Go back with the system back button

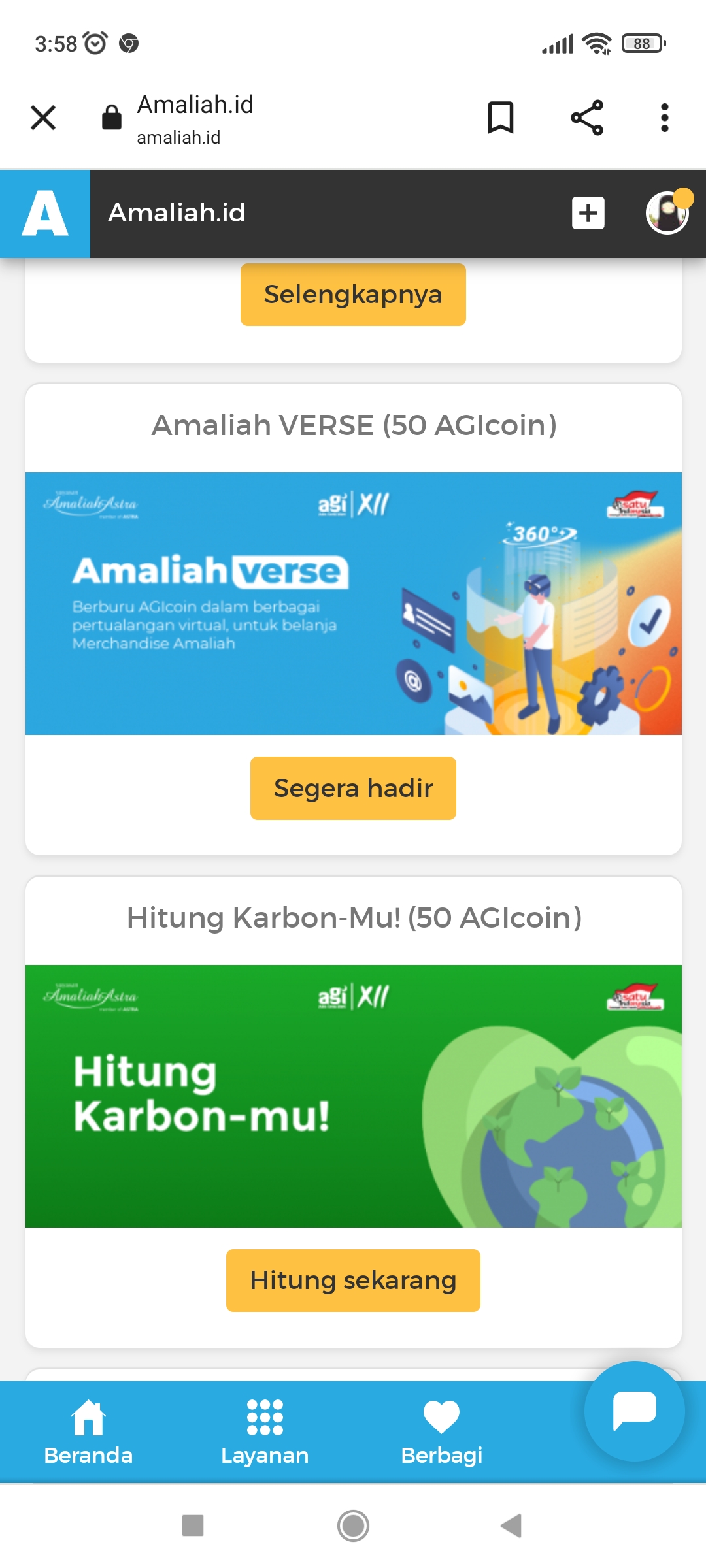pyautogui.click(x=511, y=1526)
